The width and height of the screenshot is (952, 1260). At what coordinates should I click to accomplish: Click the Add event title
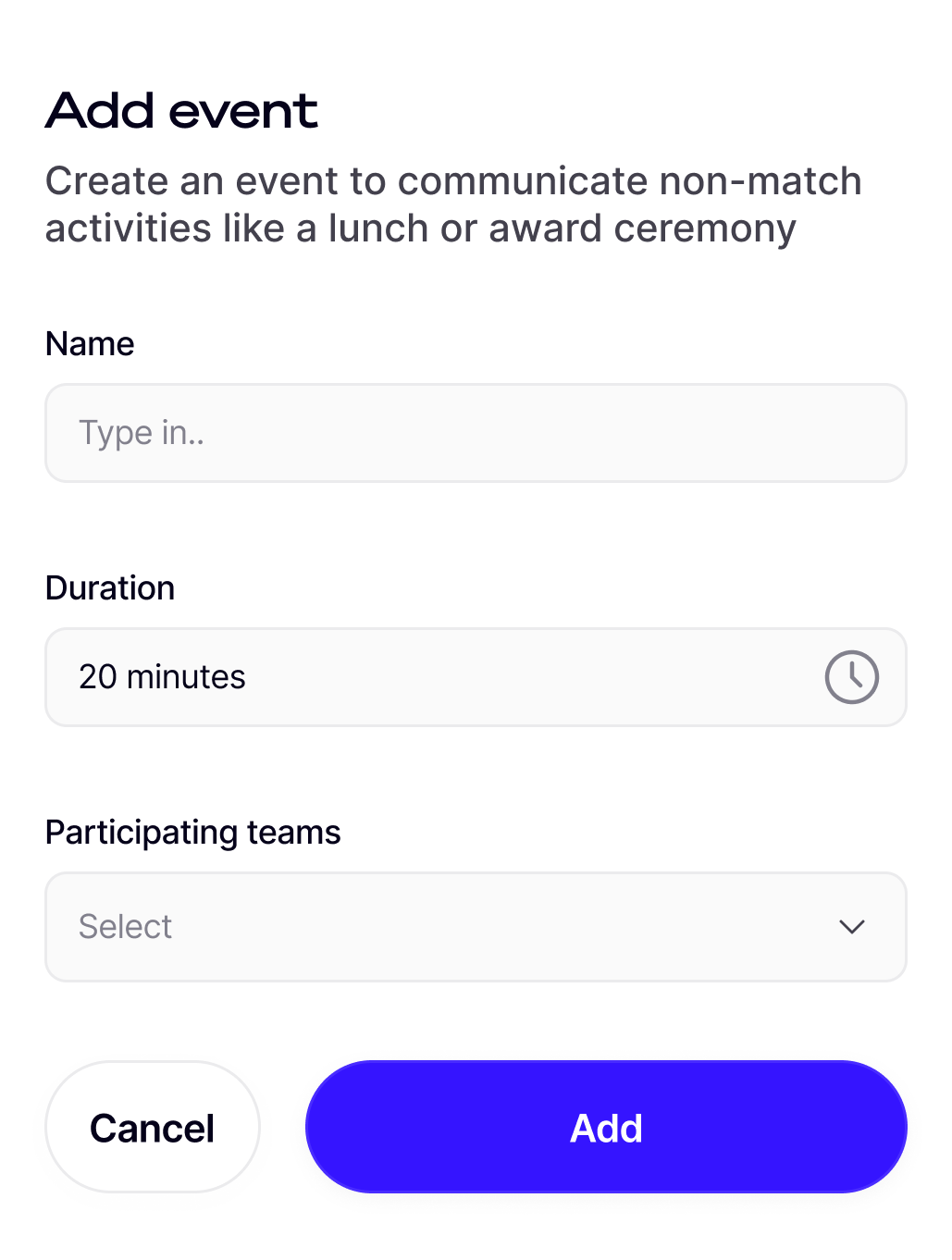[x=181, y=109]
